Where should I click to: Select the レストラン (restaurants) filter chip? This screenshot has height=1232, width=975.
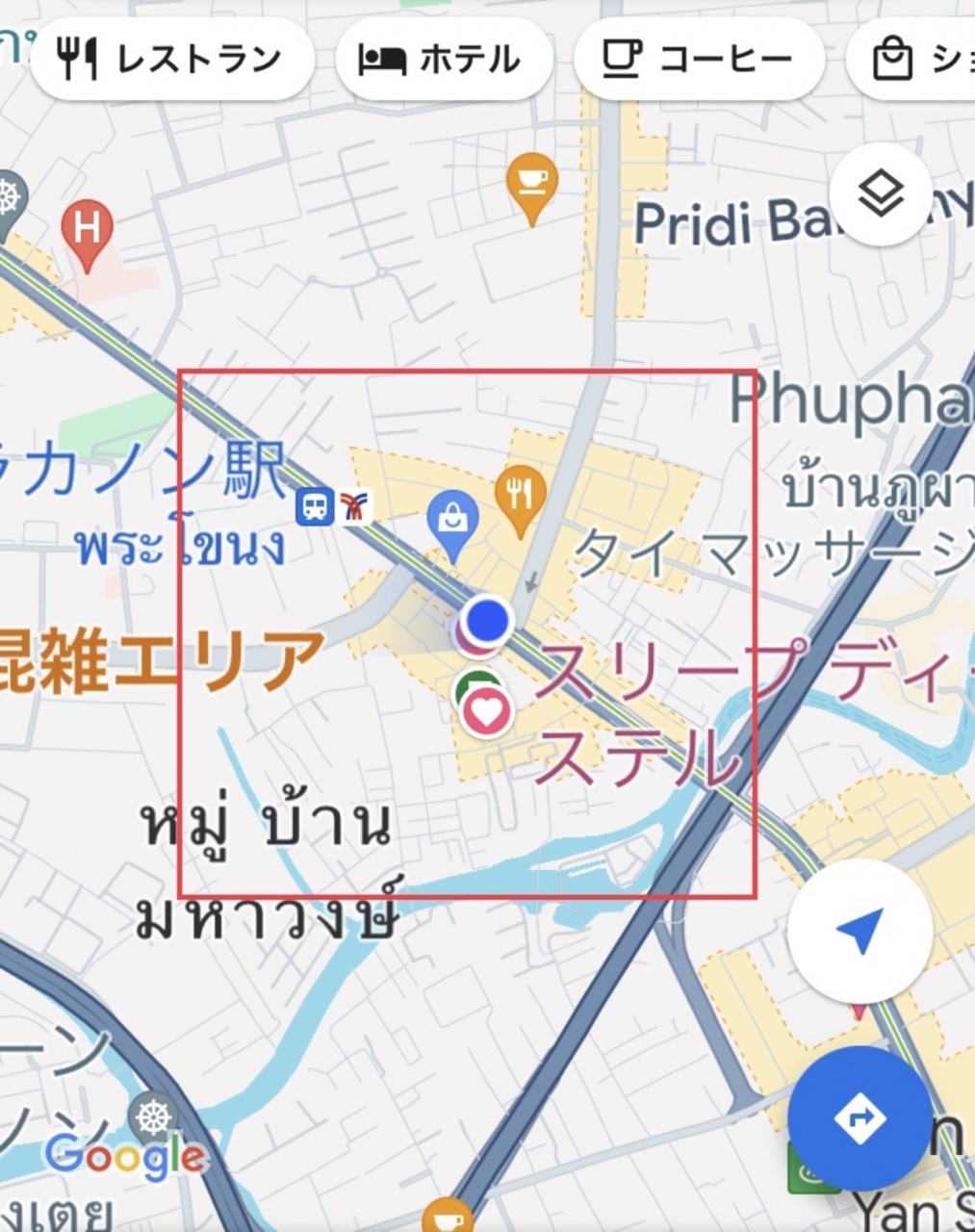(x=171, y=60)
